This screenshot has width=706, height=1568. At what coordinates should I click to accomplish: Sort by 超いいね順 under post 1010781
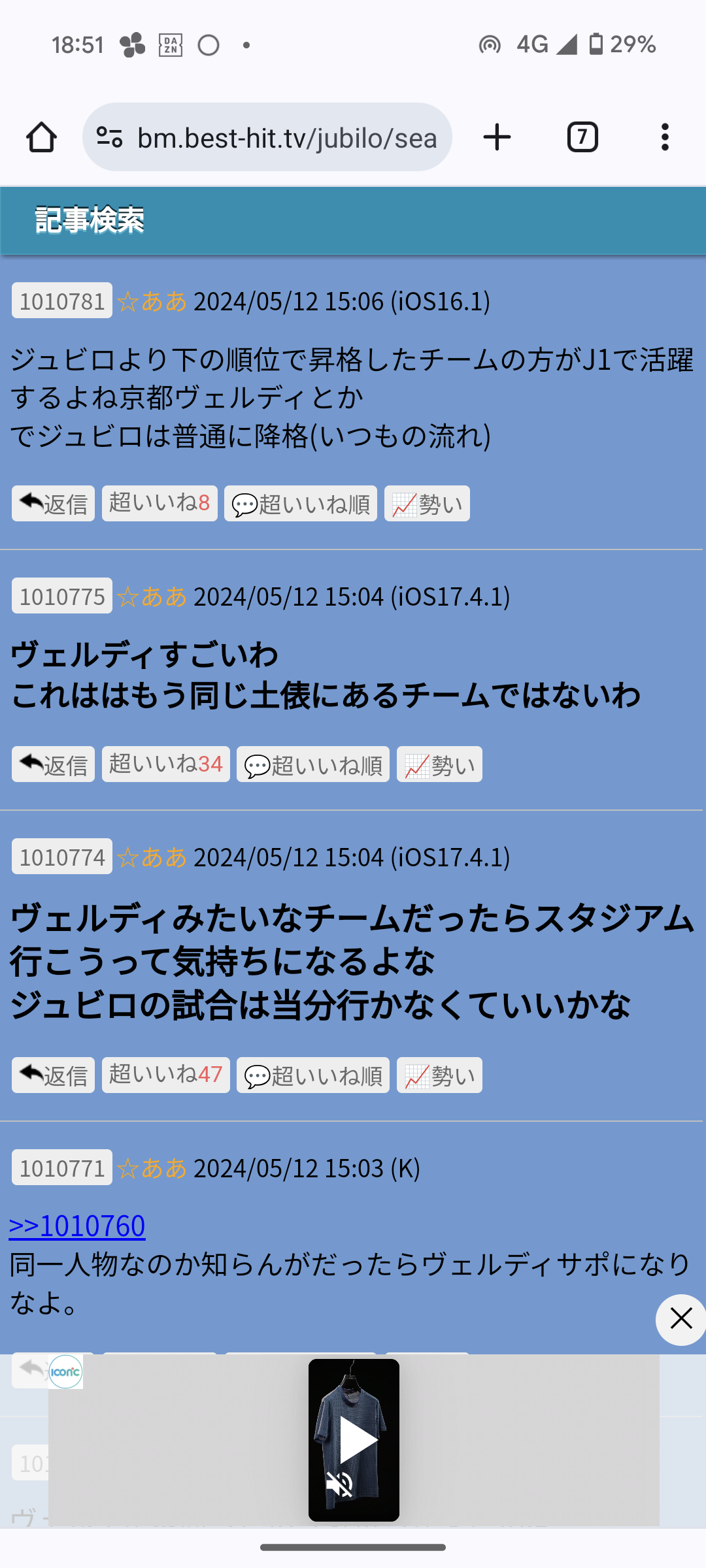pyautogui.click(x=301, y=504)
